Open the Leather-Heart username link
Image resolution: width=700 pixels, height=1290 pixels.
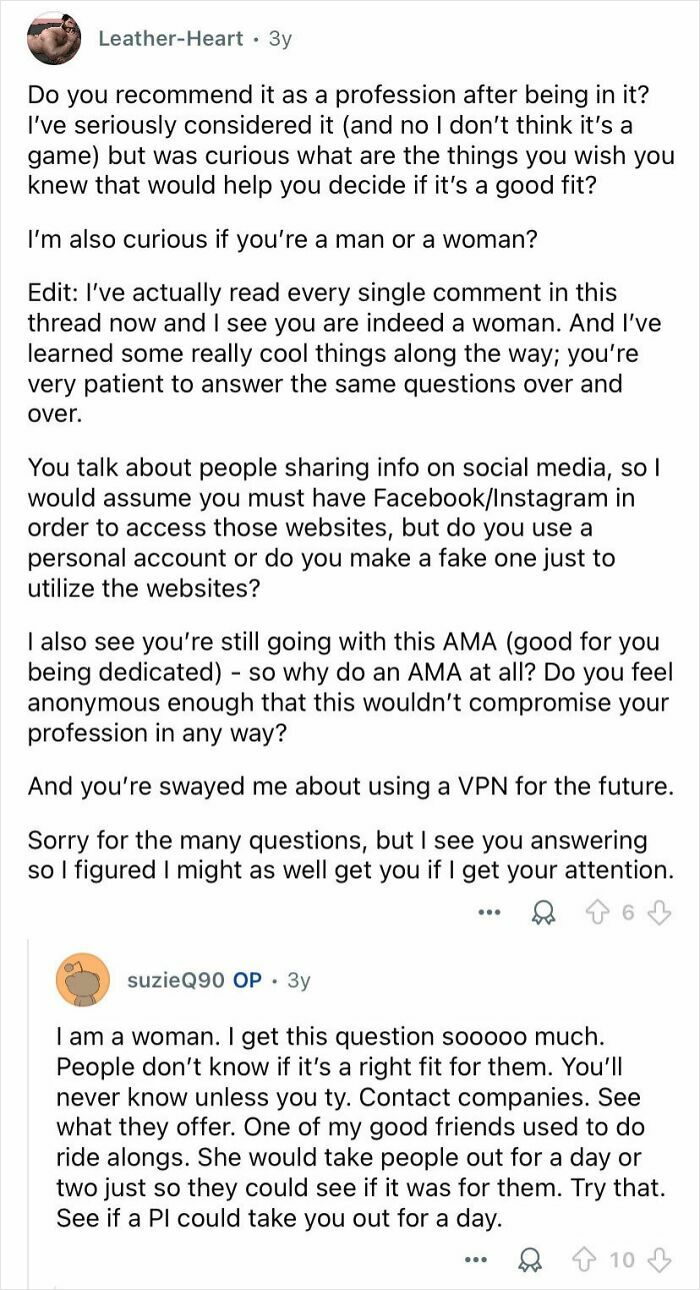171,39
